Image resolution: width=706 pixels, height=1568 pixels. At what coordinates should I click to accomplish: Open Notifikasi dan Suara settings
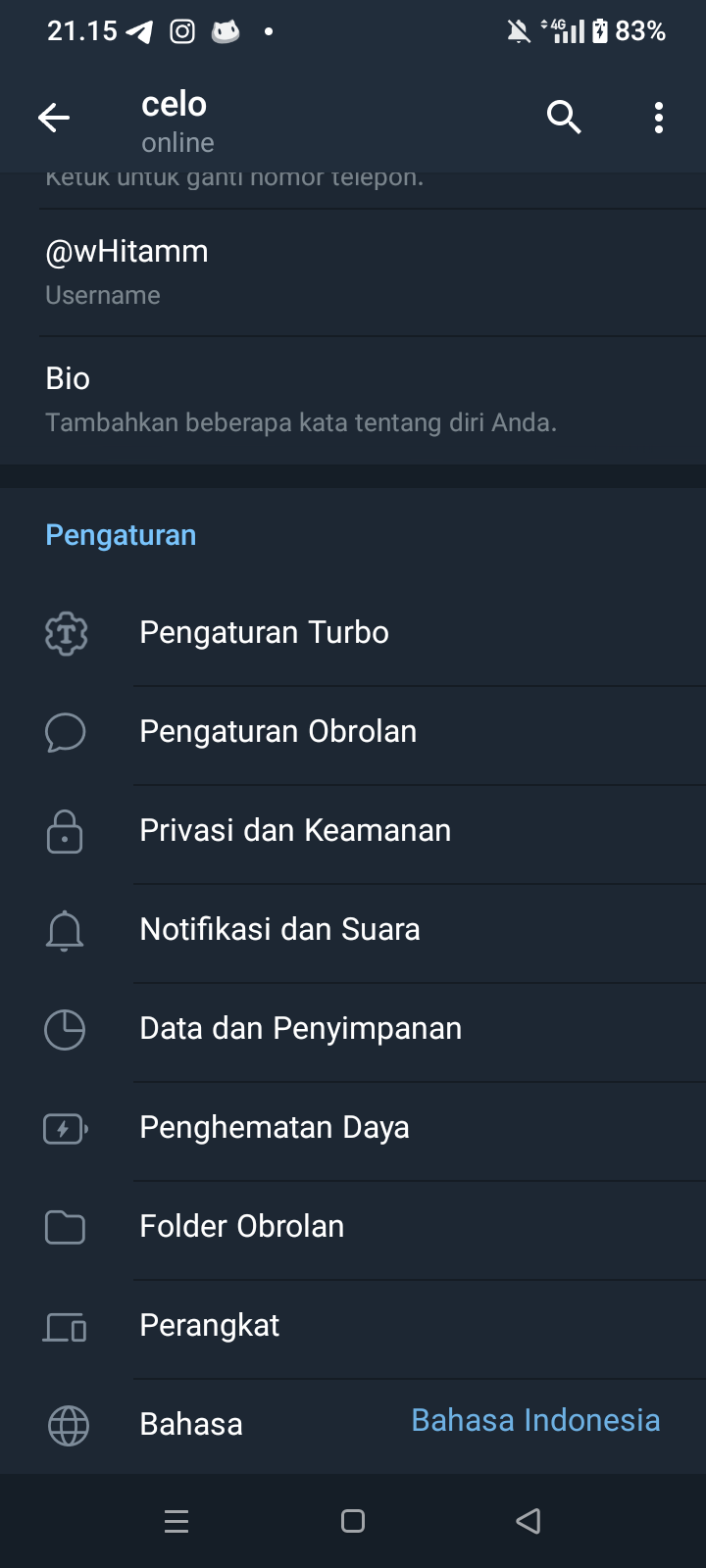tap(353, 930)
